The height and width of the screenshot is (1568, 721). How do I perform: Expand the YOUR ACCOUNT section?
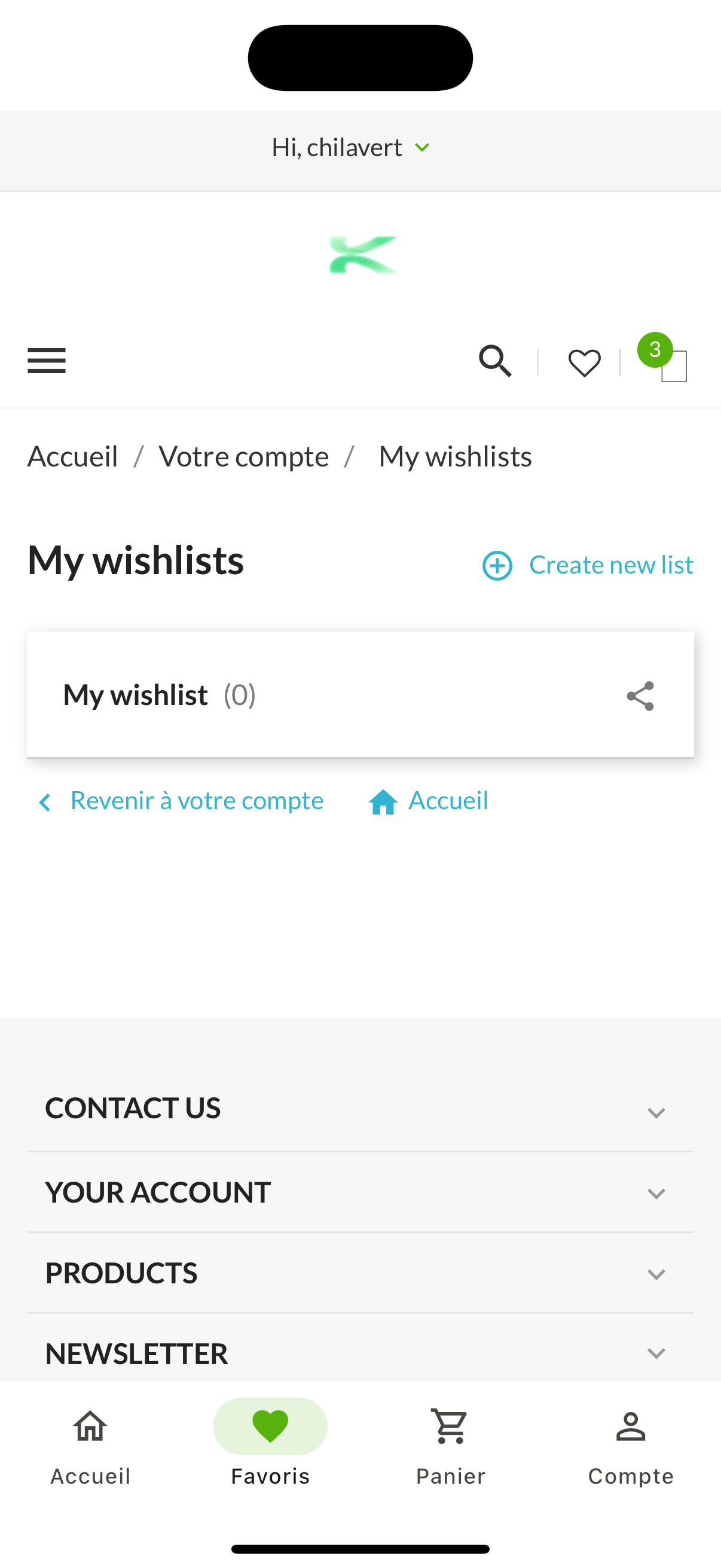(360, 1192)
